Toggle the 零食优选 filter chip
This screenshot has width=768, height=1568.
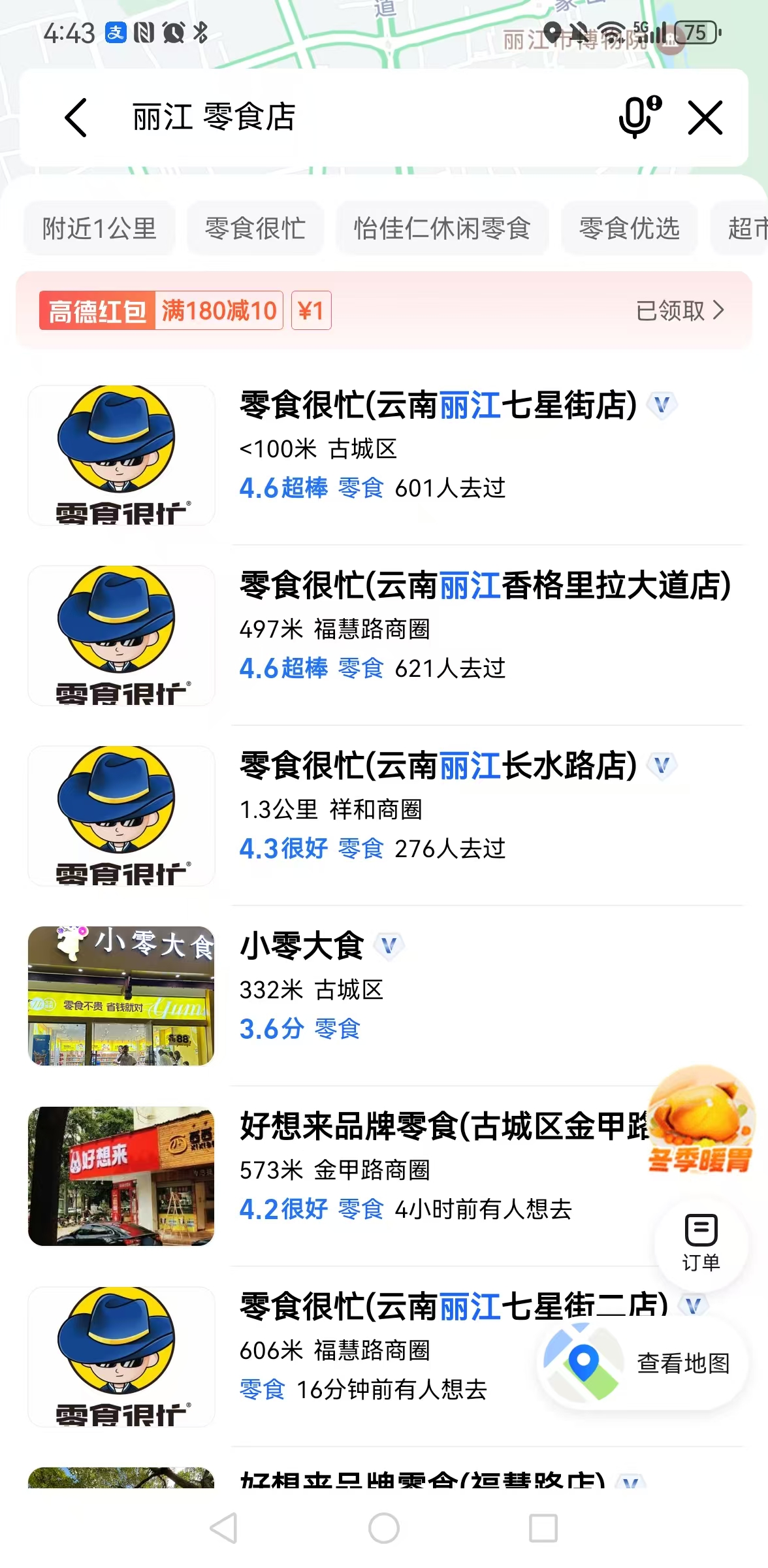(628, 229)
